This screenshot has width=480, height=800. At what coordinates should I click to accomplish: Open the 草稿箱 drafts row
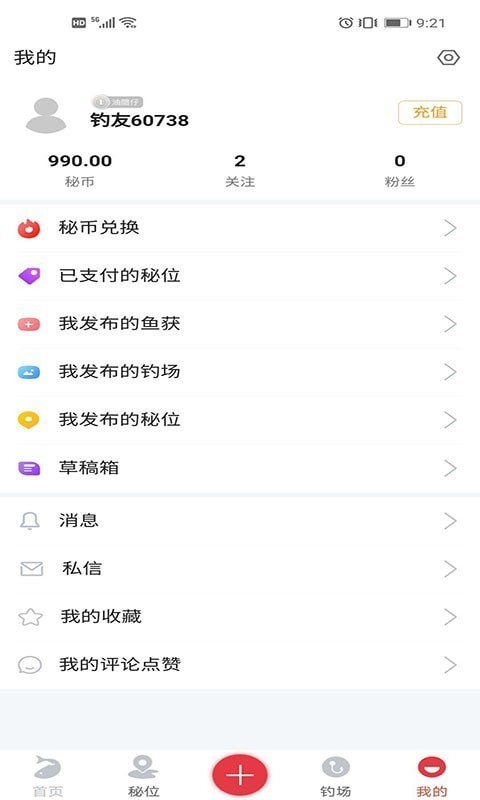pyautogui.click(x=240, y=468)
